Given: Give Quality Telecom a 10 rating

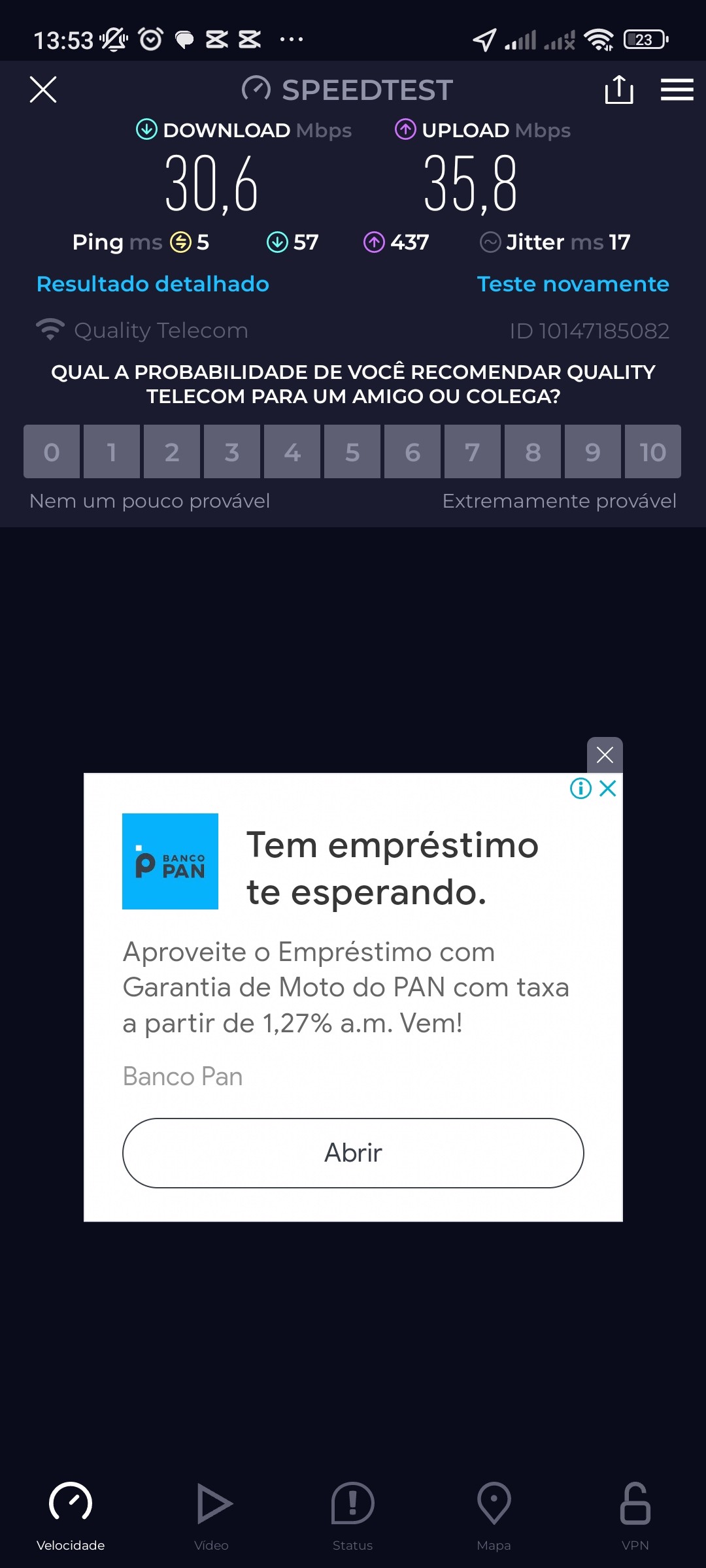Looking at the screenshot, I should click(x=652, y=451).
